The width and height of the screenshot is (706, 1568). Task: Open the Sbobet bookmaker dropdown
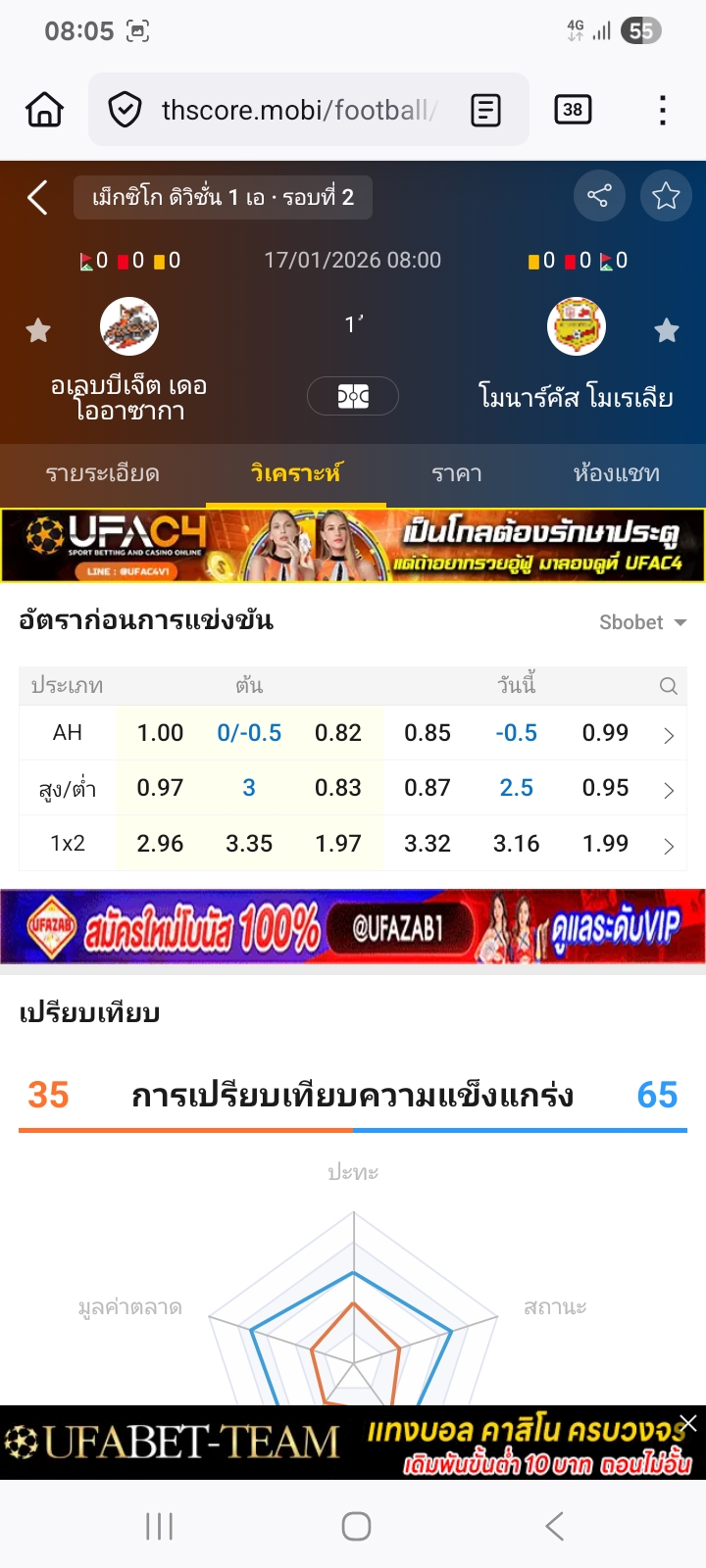642,622
